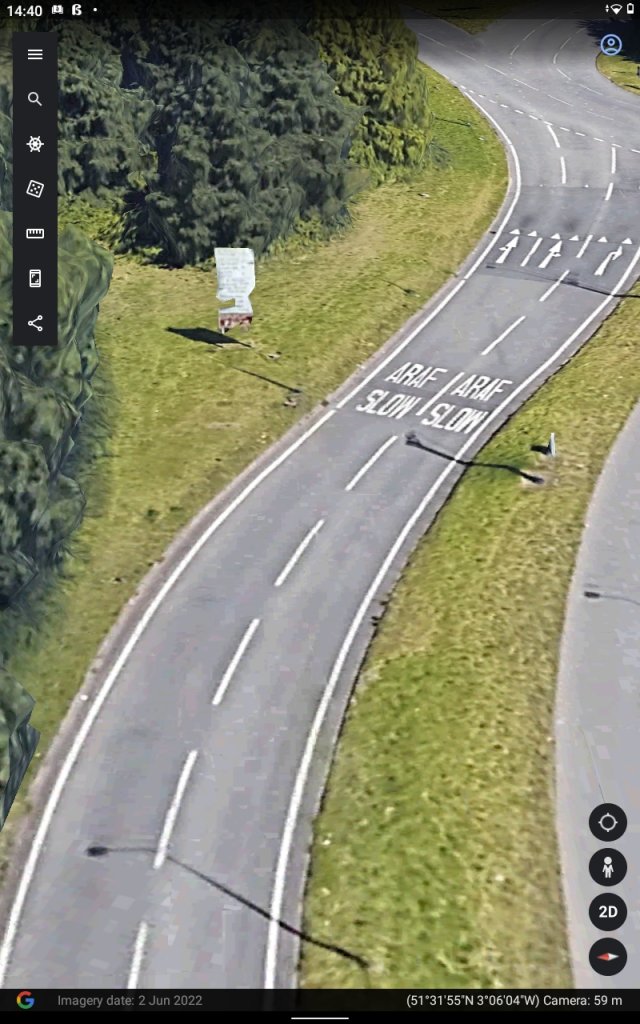Open the account profile icon

[x=611, y=45]
